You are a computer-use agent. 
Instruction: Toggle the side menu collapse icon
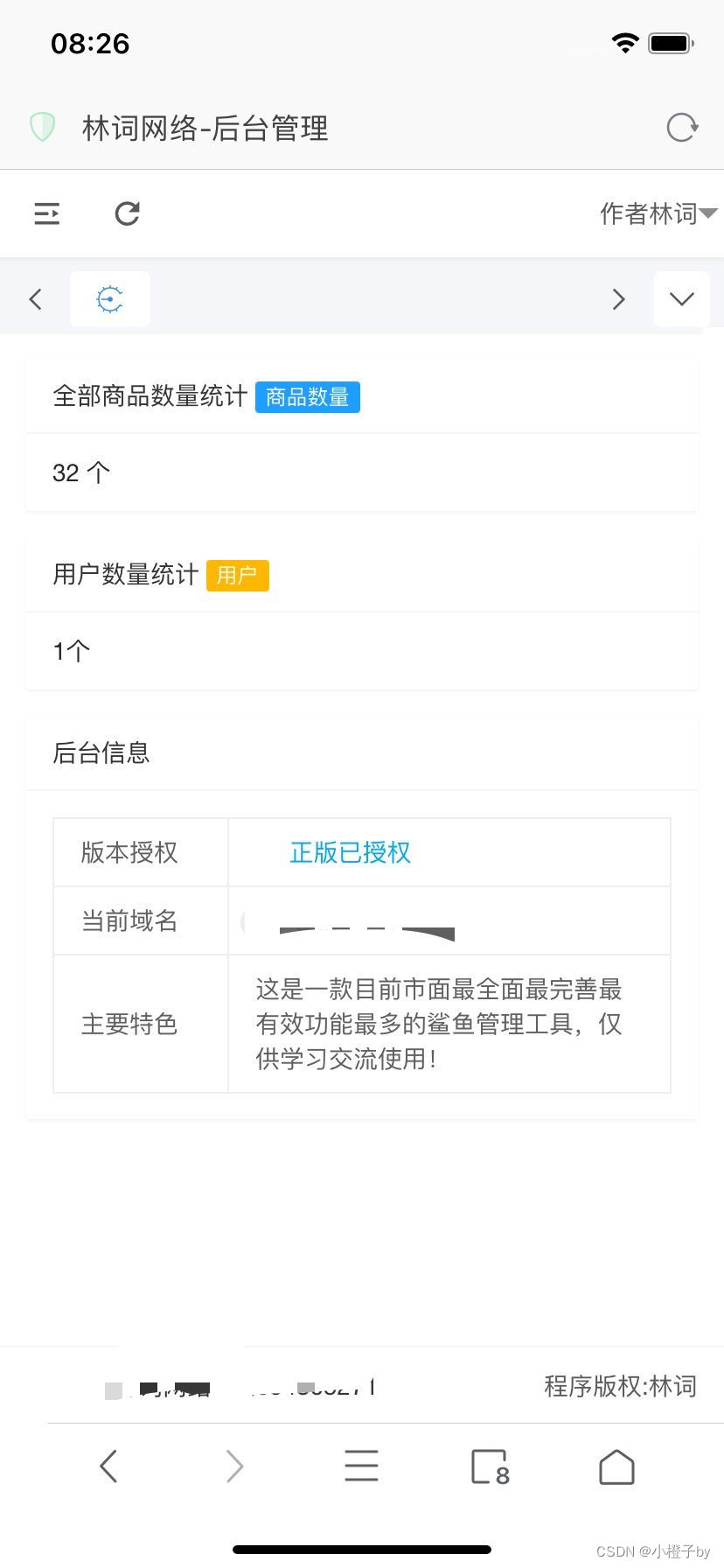coord(47,213)
